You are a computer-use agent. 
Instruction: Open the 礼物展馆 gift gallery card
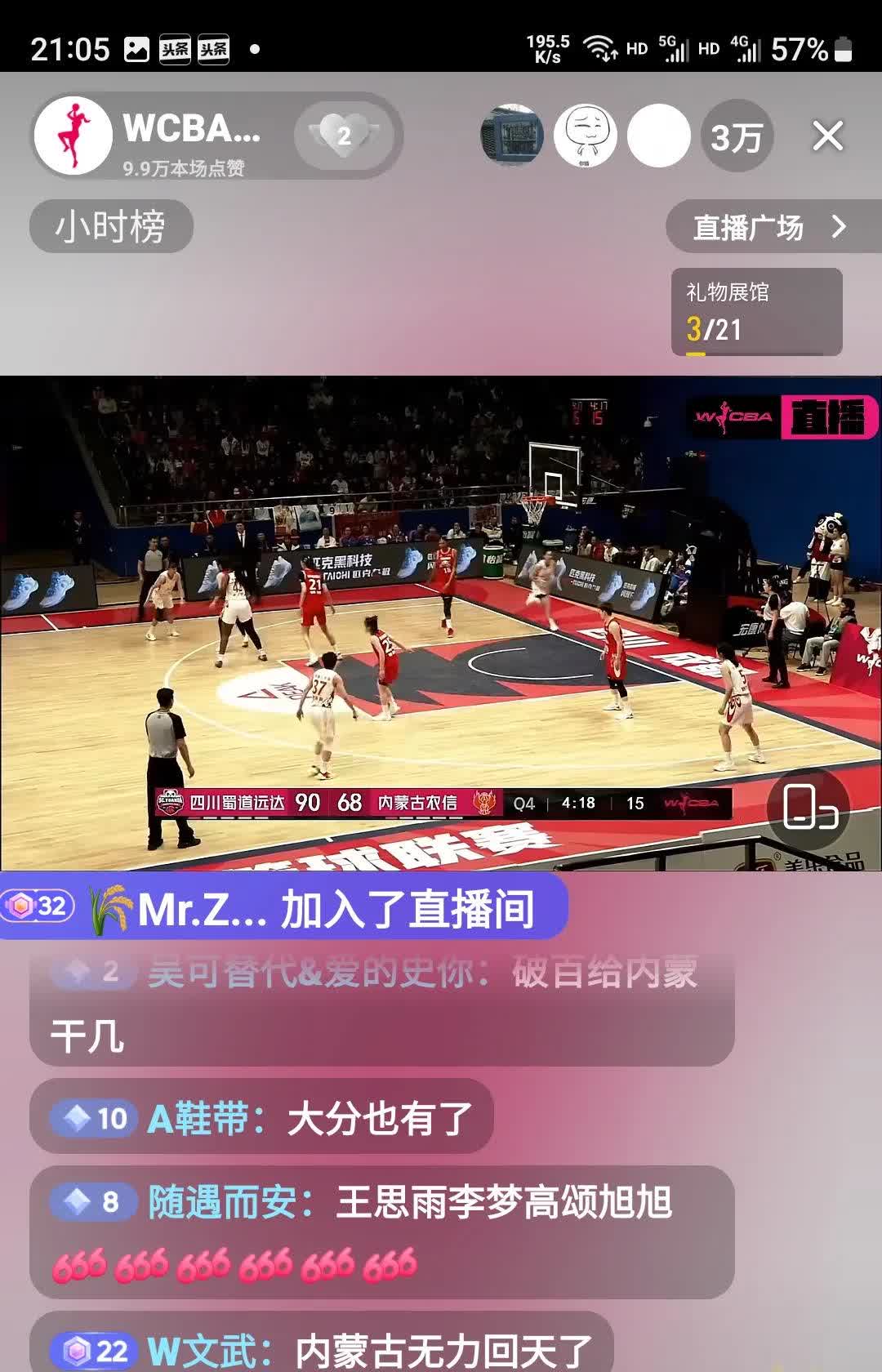click(x=756, y=312)
